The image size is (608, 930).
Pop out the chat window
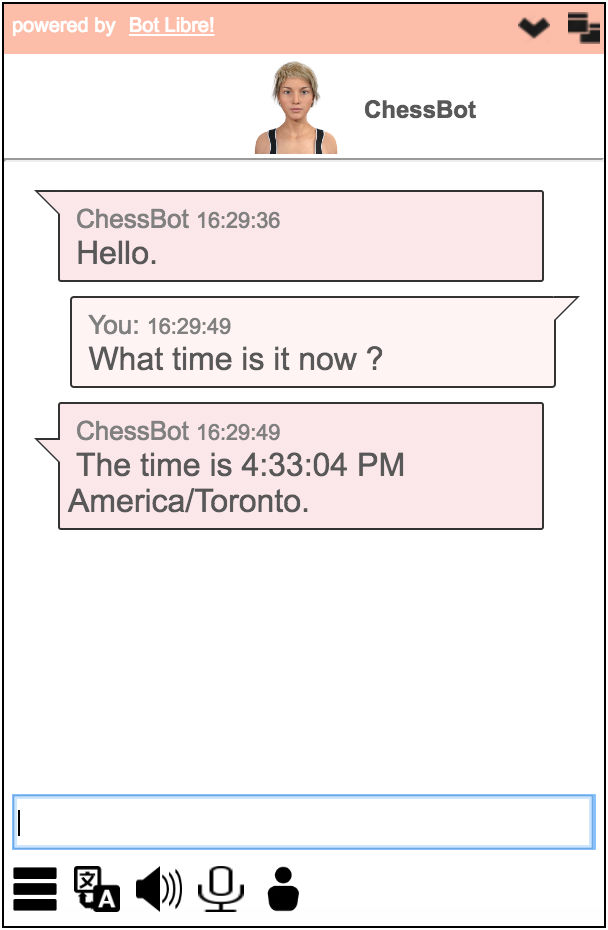point(584,27)
